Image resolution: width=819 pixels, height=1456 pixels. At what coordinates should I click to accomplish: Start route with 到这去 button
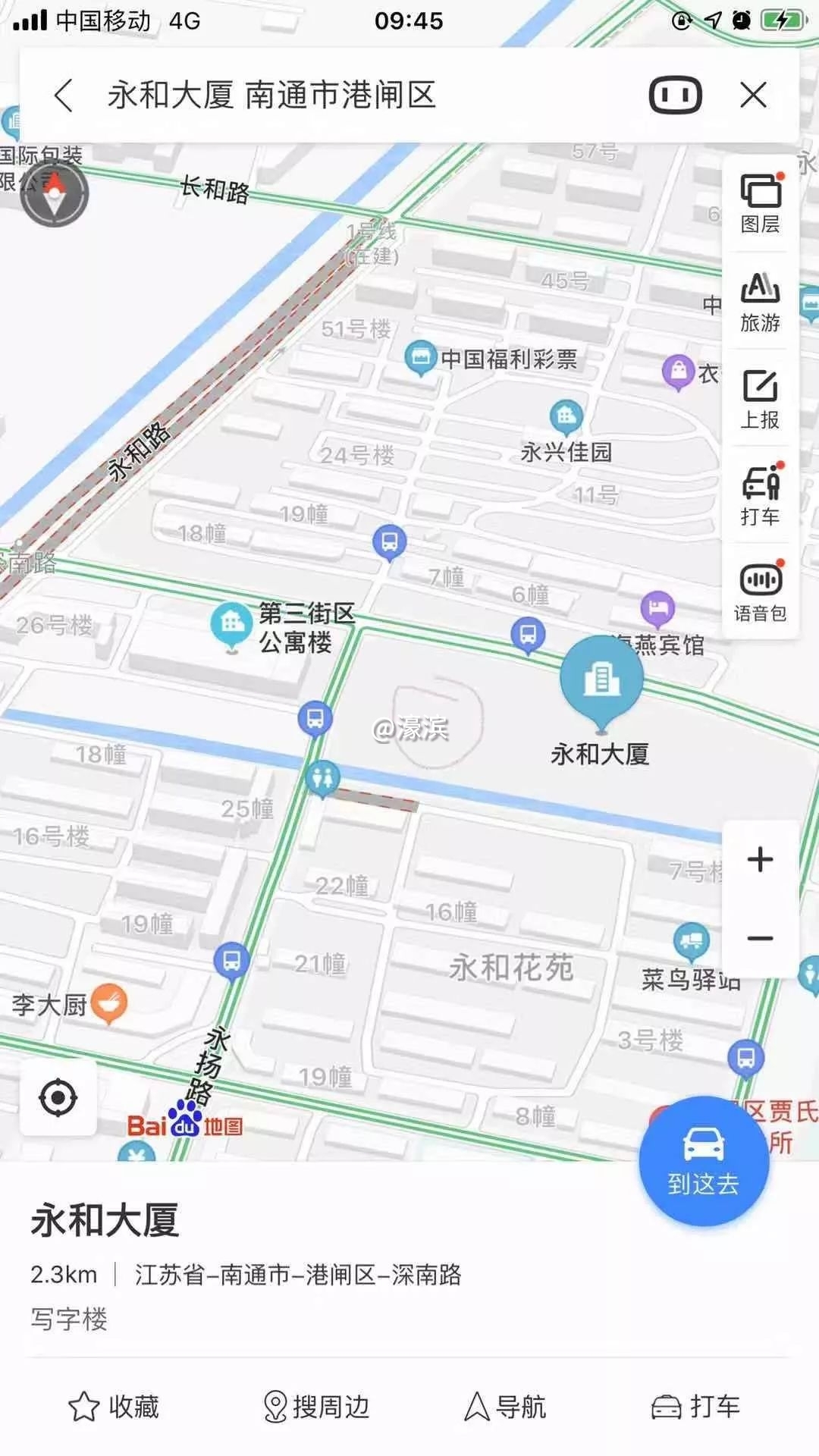click(704, 1161)
